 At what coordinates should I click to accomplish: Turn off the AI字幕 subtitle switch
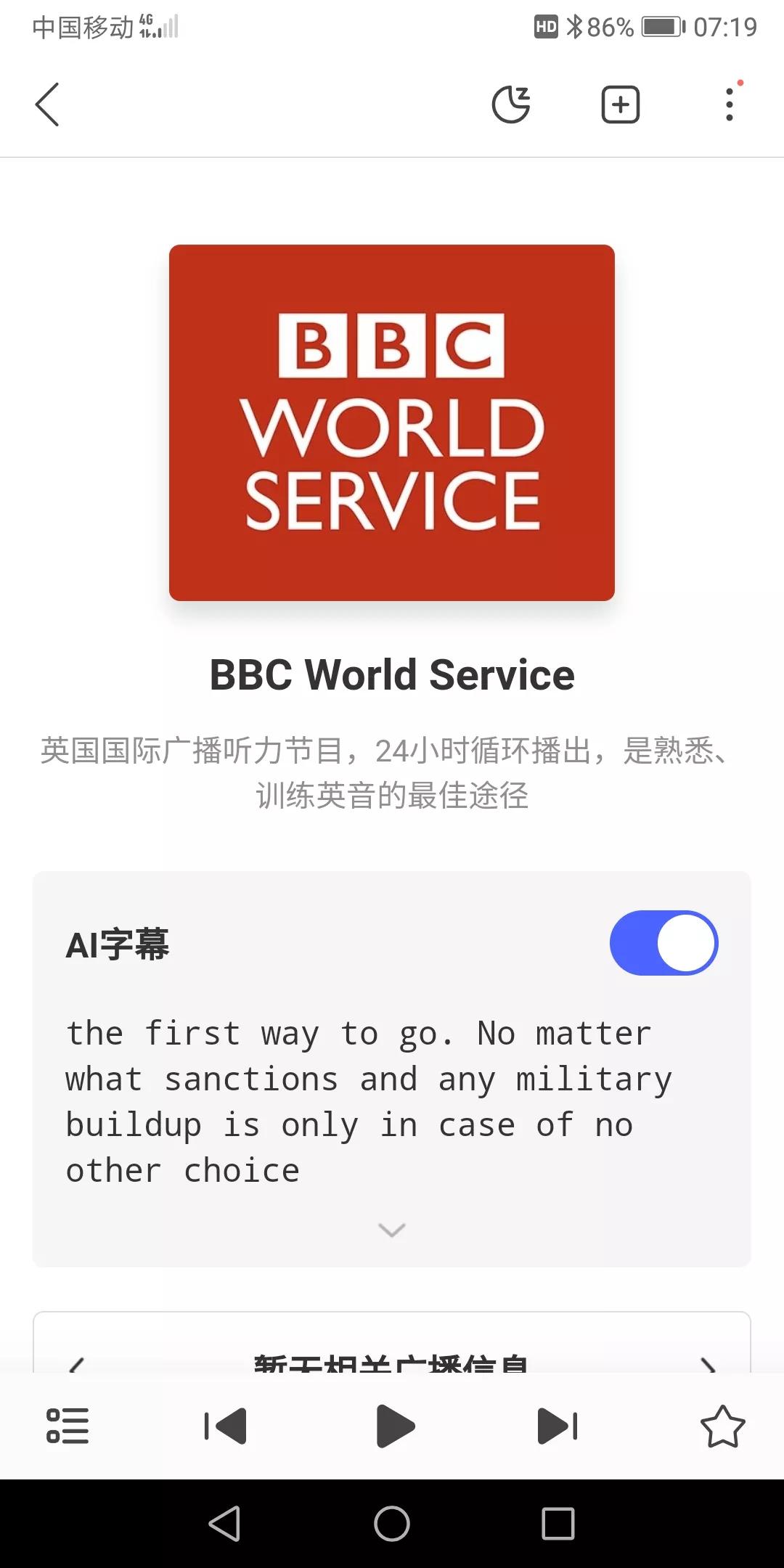663,943
